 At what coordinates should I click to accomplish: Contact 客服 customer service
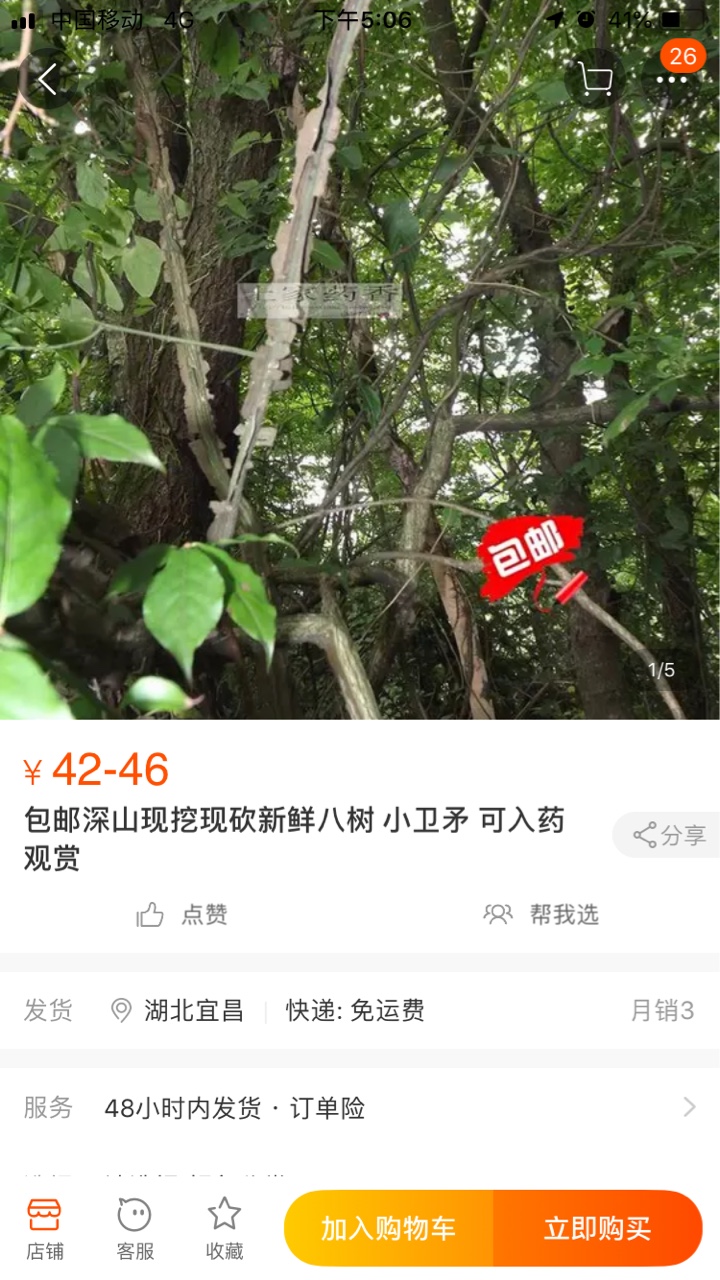tap(135, 1228)
